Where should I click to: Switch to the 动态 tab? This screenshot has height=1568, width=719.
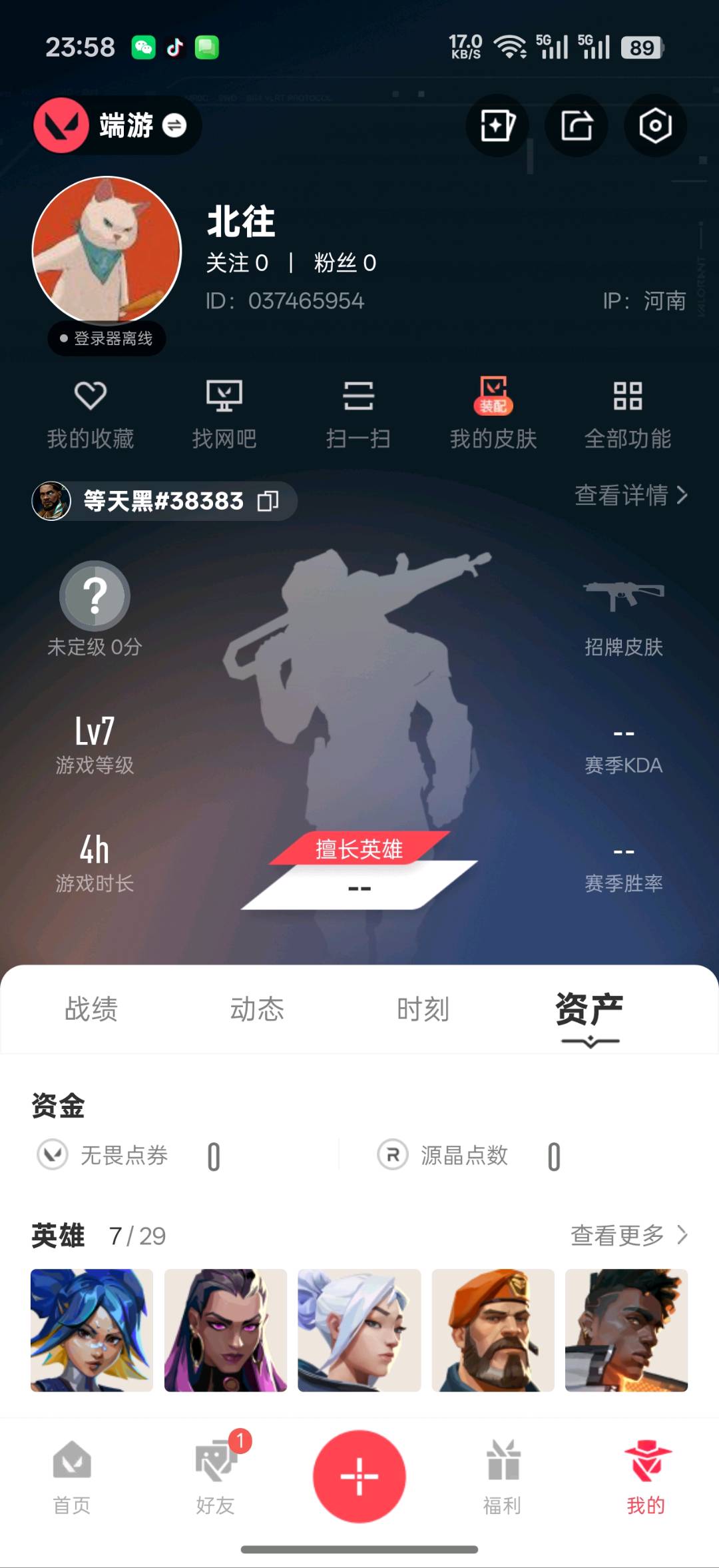click(257, 1009)
